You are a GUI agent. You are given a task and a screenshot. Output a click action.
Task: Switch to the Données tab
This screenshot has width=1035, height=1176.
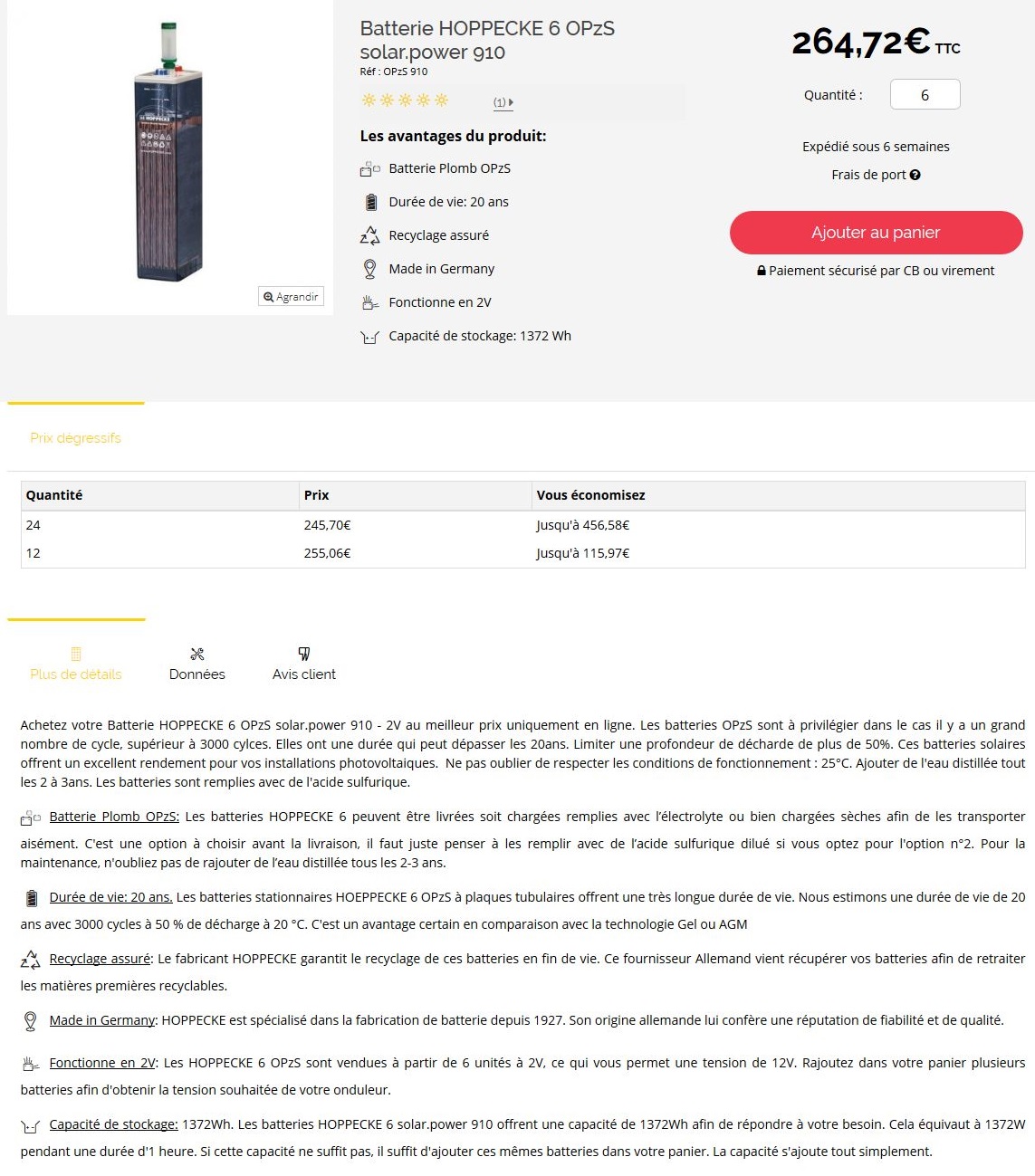[196, 664]
